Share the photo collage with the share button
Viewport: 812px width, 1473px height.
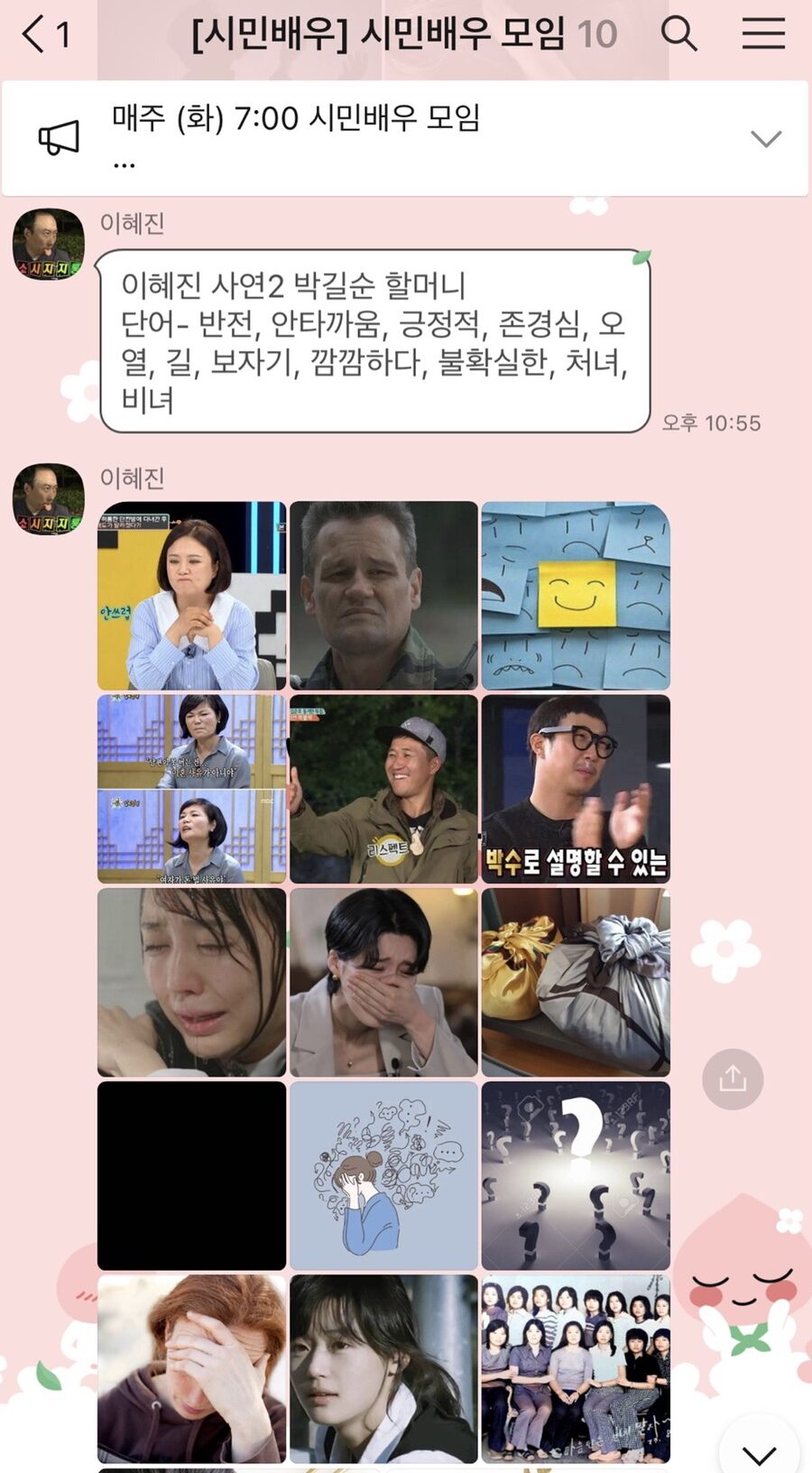tap(733, 1079)
